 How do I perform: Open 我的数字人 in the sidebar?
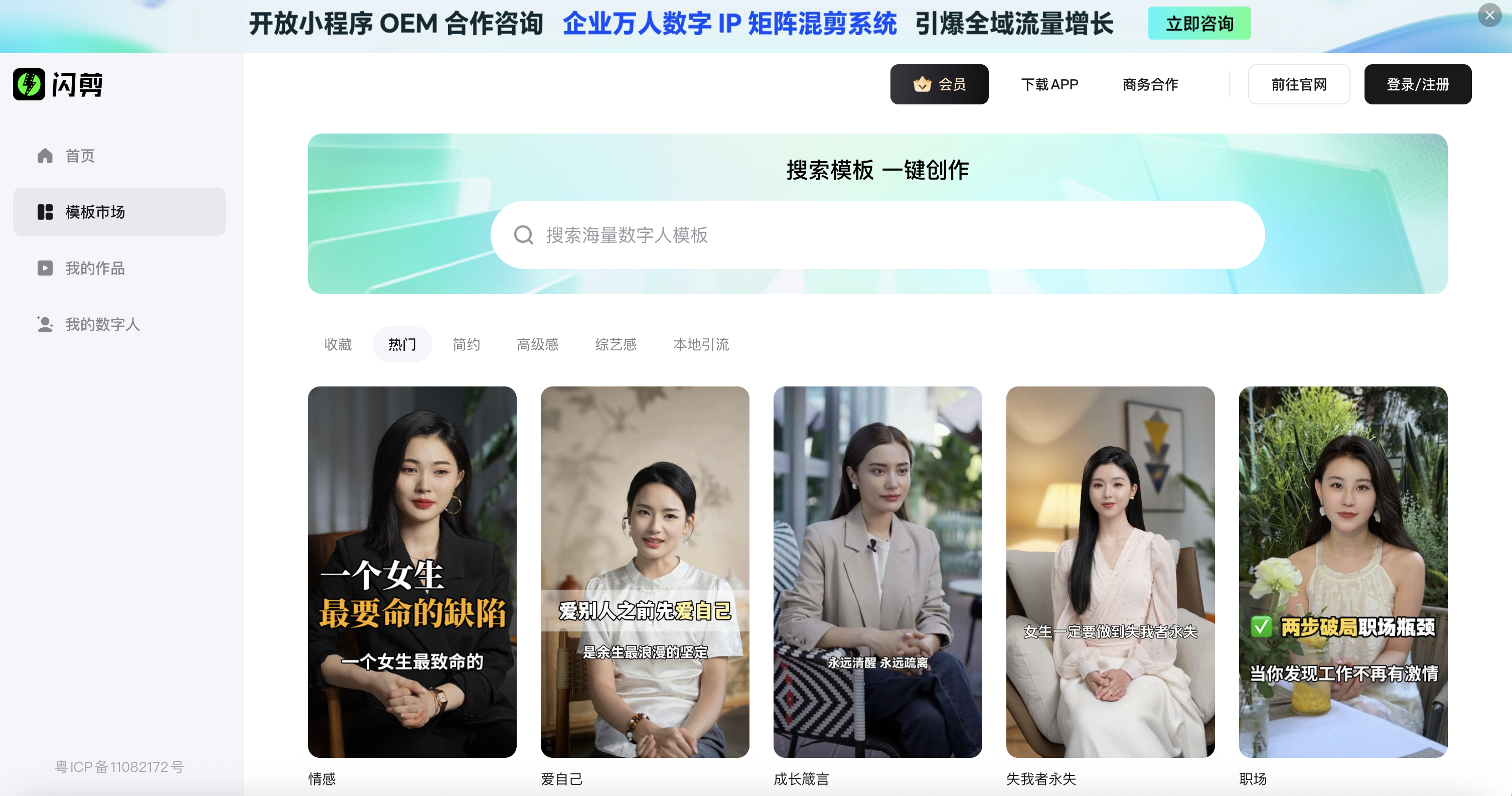point(102,324)
